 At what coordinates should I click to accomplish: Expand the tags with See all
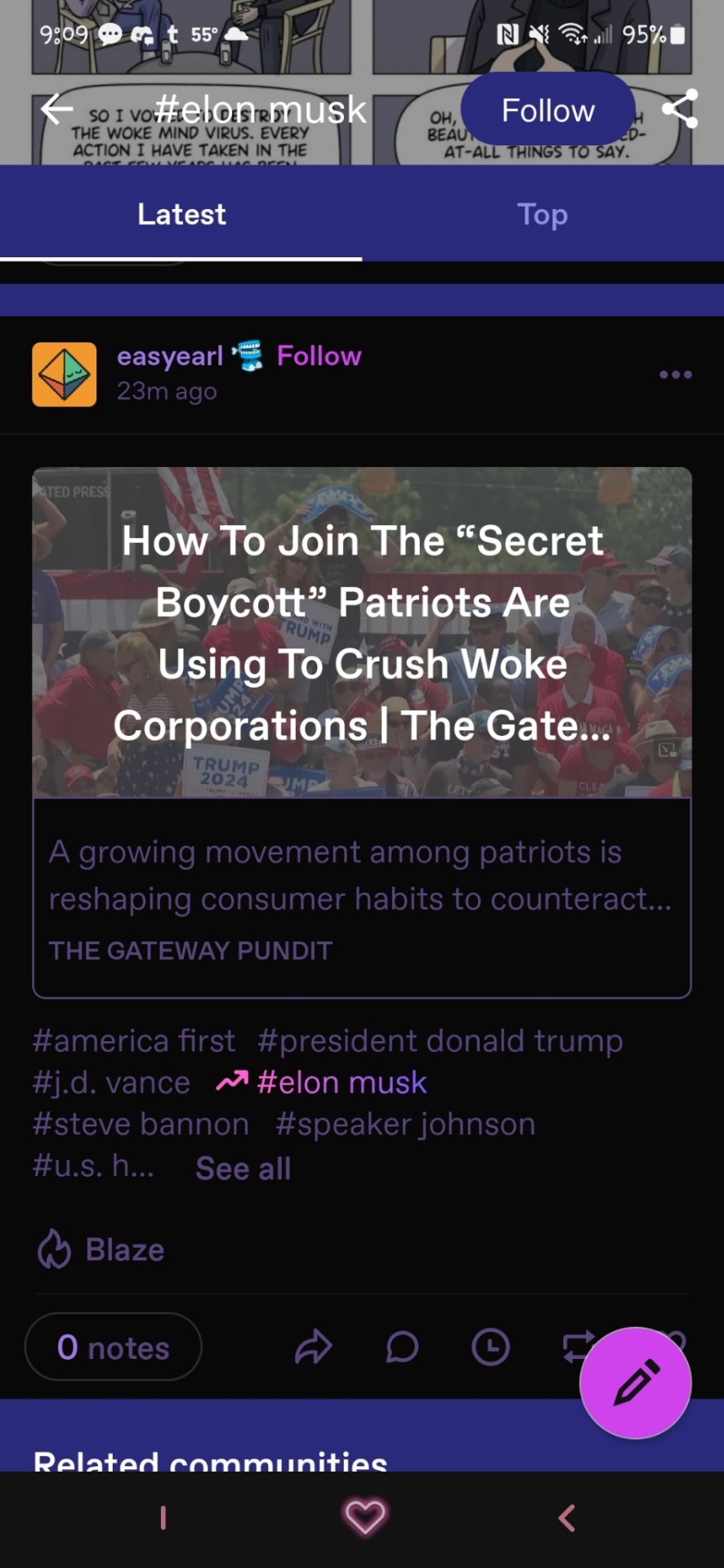click(x=243, y=1169)
